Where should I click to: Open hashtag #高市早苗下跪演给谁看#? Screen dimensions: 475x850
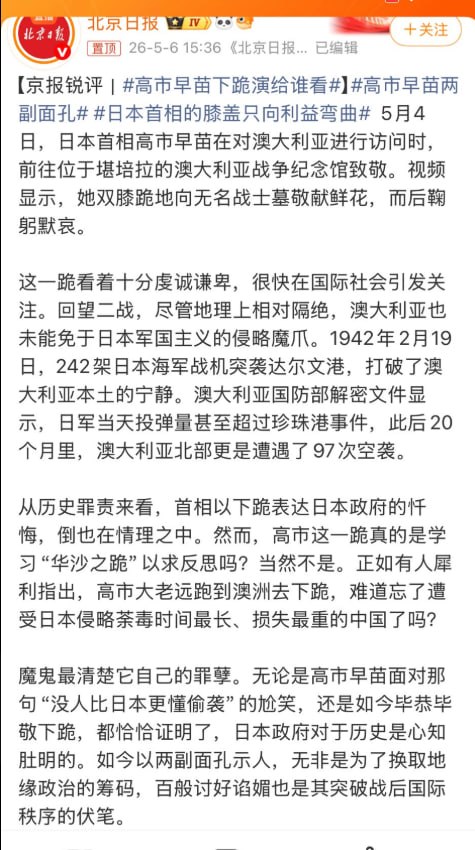(x=234, y=86)
